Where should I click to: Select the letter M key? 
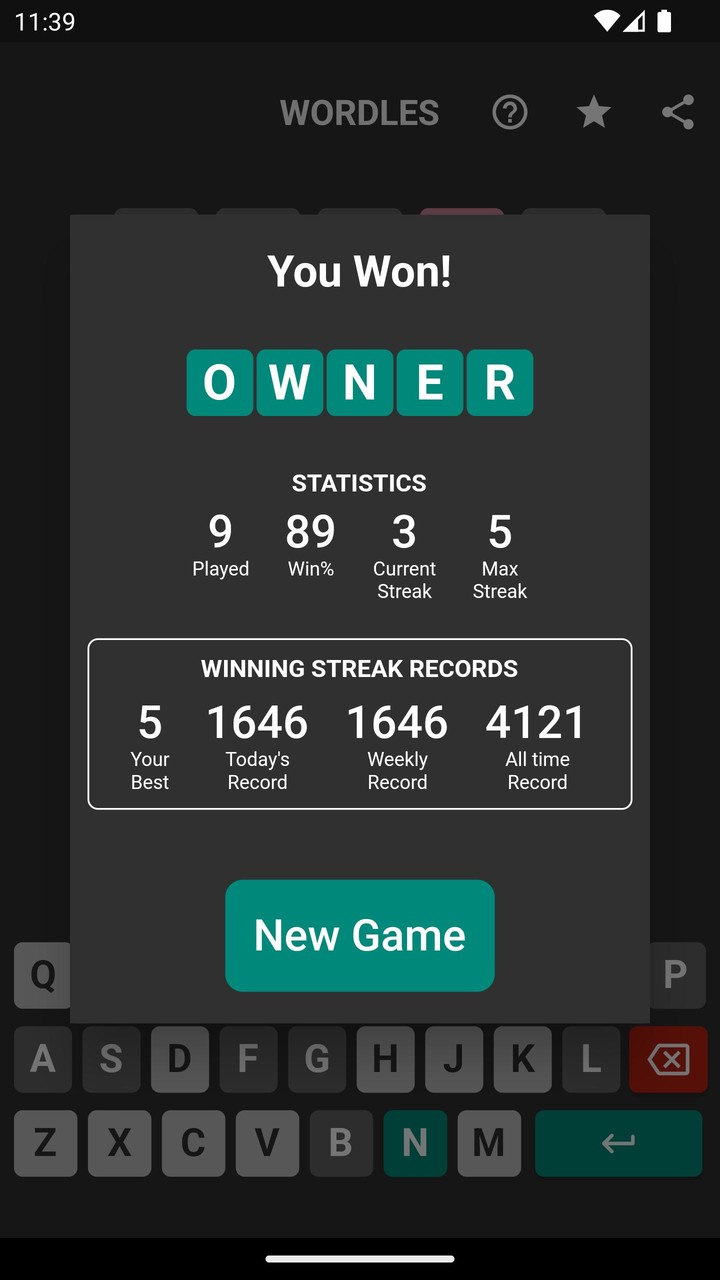click(489, 1143)
